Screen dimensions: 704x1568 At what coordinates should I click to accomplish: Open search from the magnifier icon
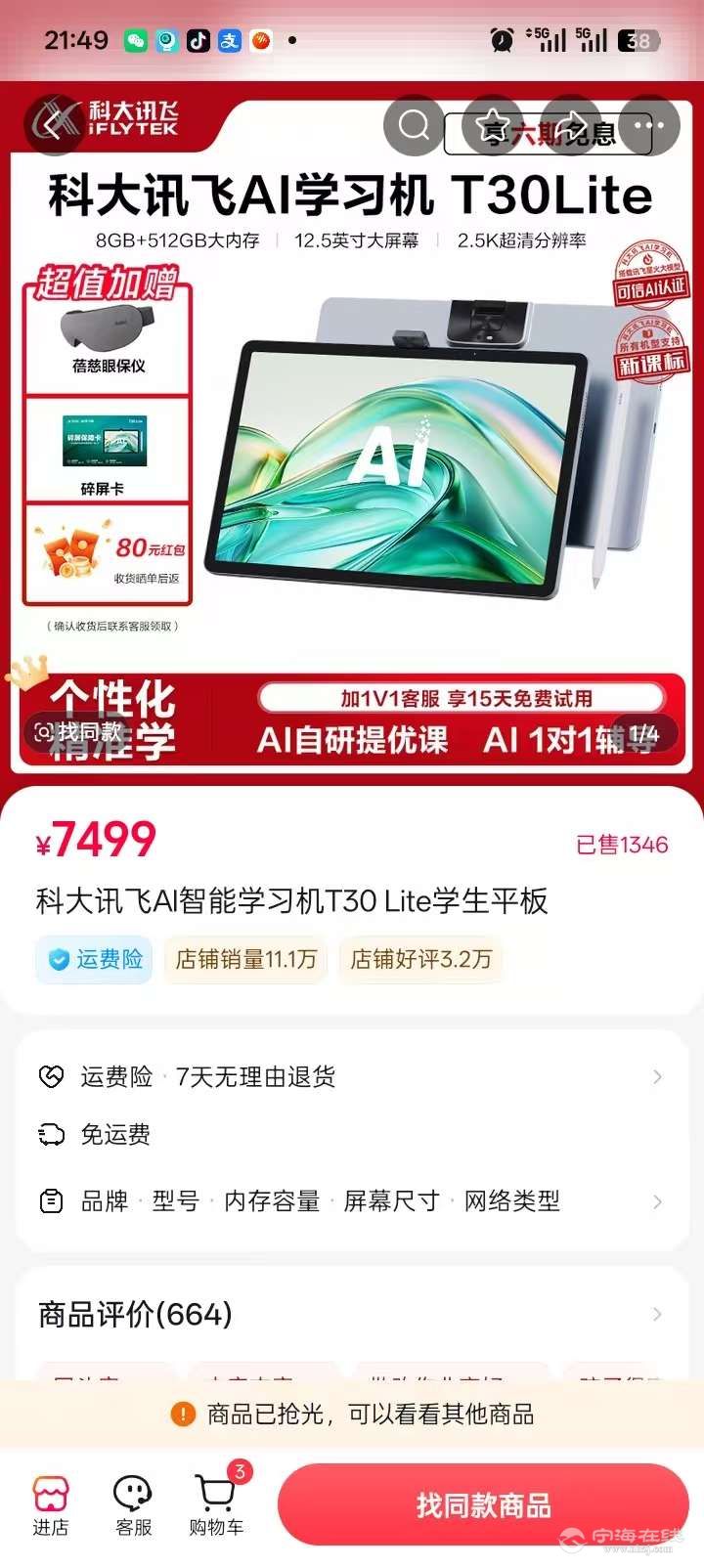414,125
